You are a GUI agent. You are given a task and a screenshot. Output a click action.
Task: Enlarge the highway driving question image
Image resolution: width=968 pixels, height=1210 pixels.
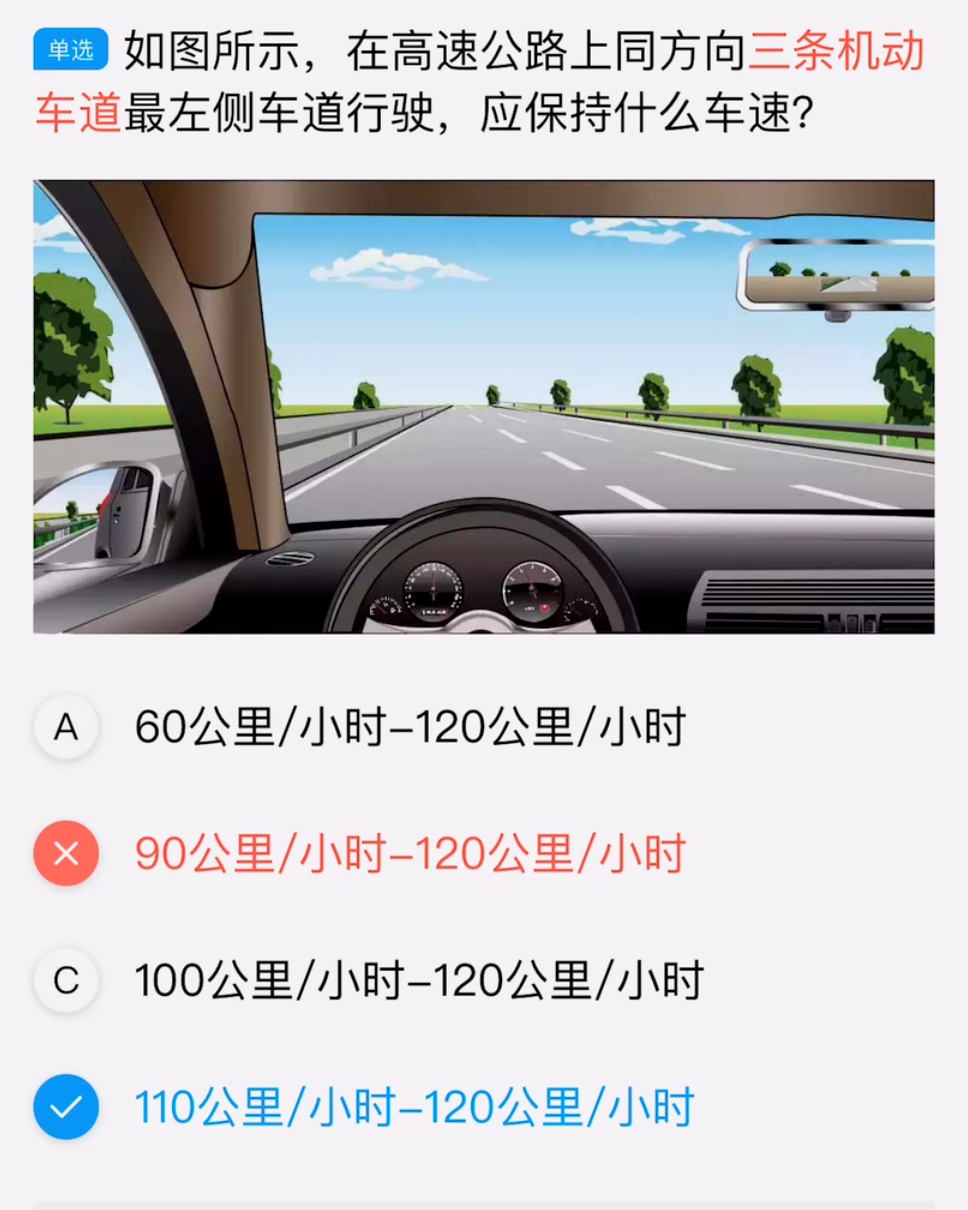483,407
